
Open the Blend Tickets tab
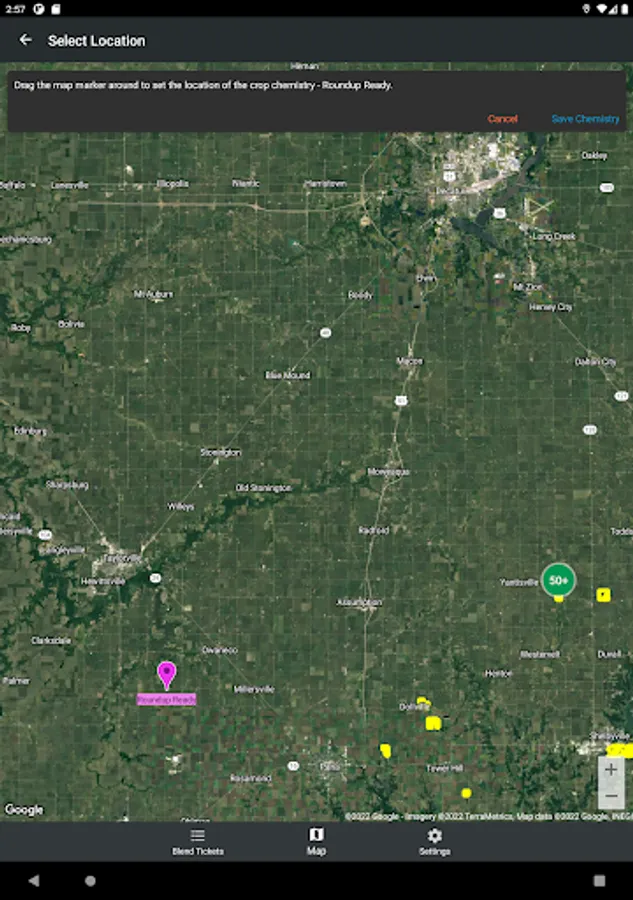click(198, 841)
